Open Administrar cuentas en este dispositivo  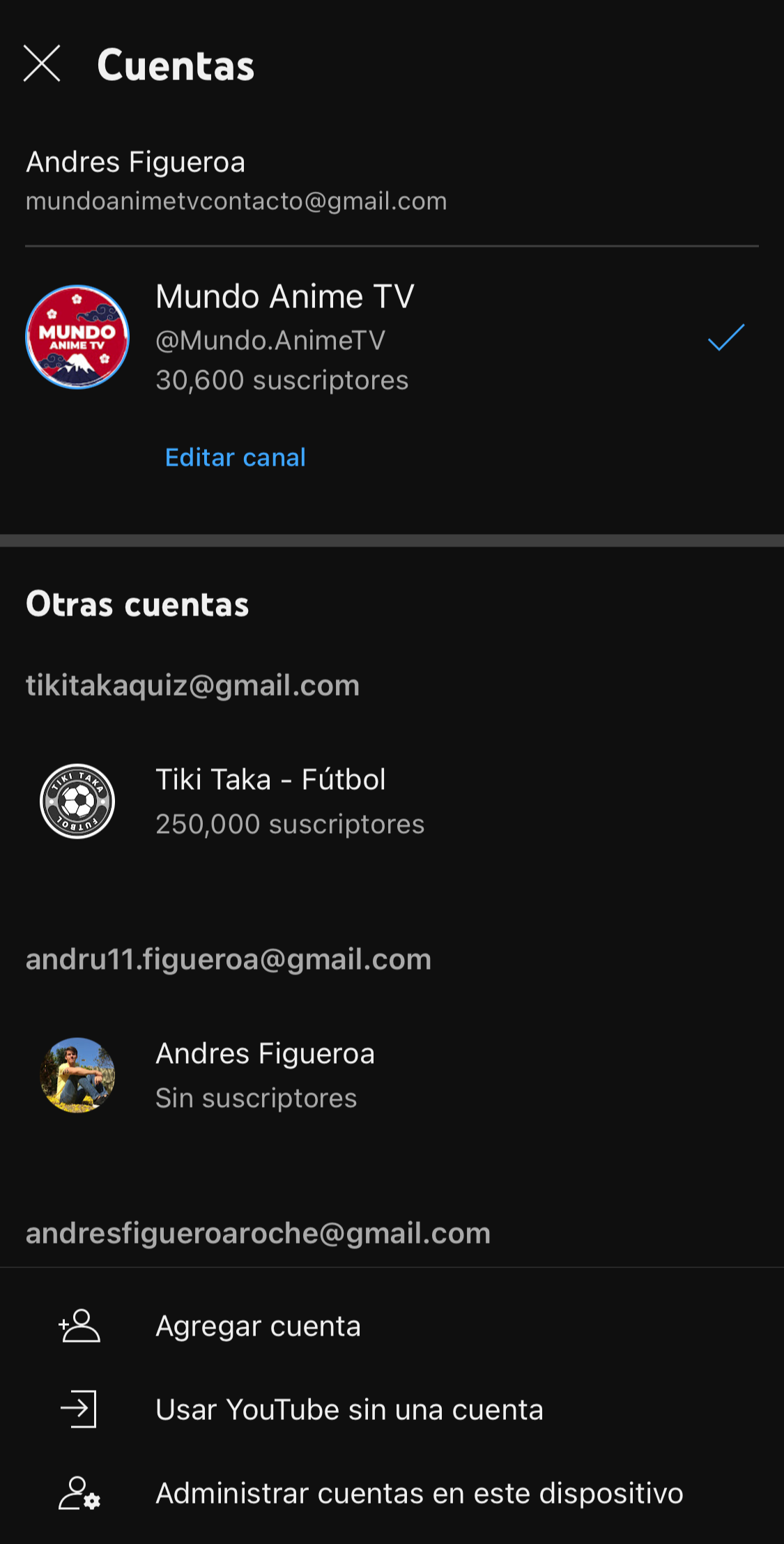coord(418,1493)
